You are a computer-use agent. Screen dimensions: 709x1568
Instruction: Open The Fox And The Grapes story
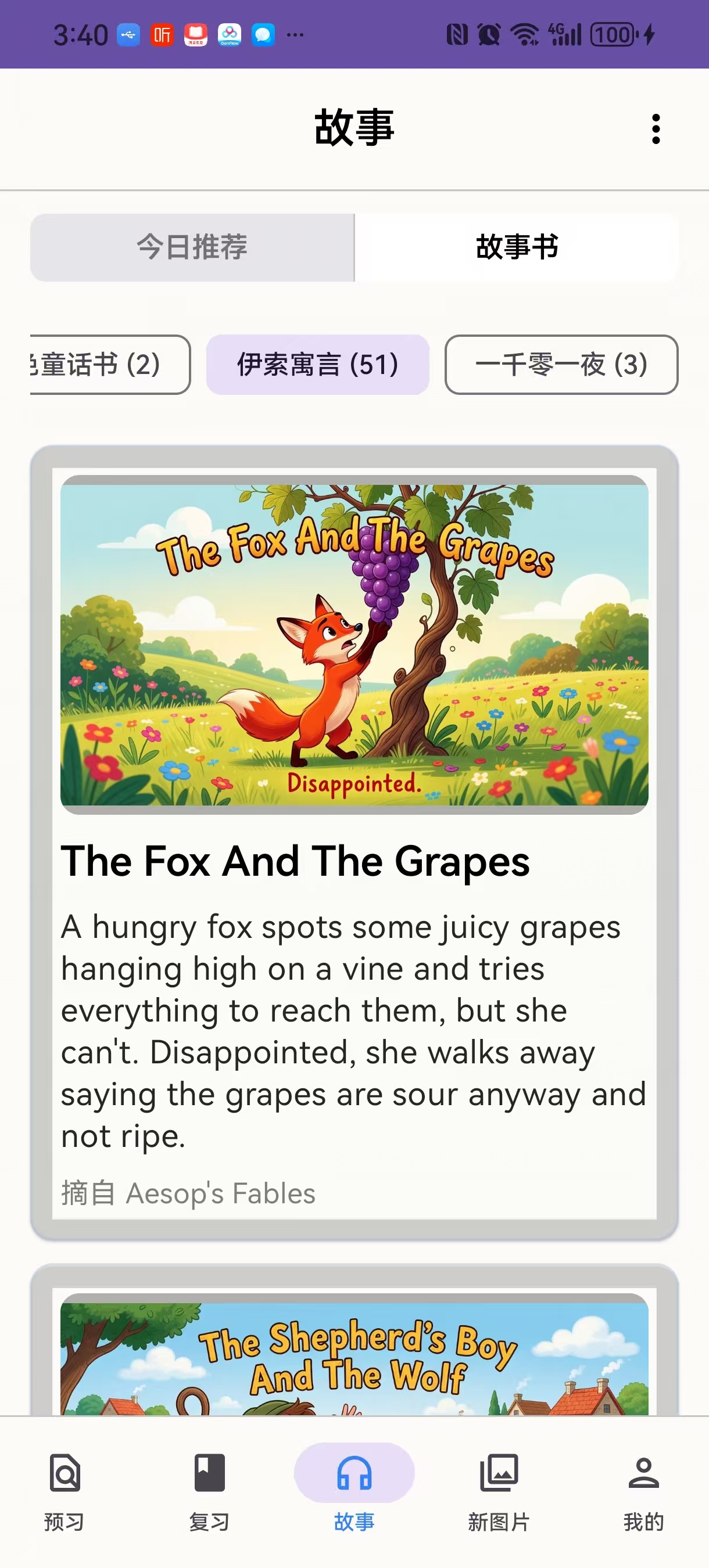pos(354,843)
